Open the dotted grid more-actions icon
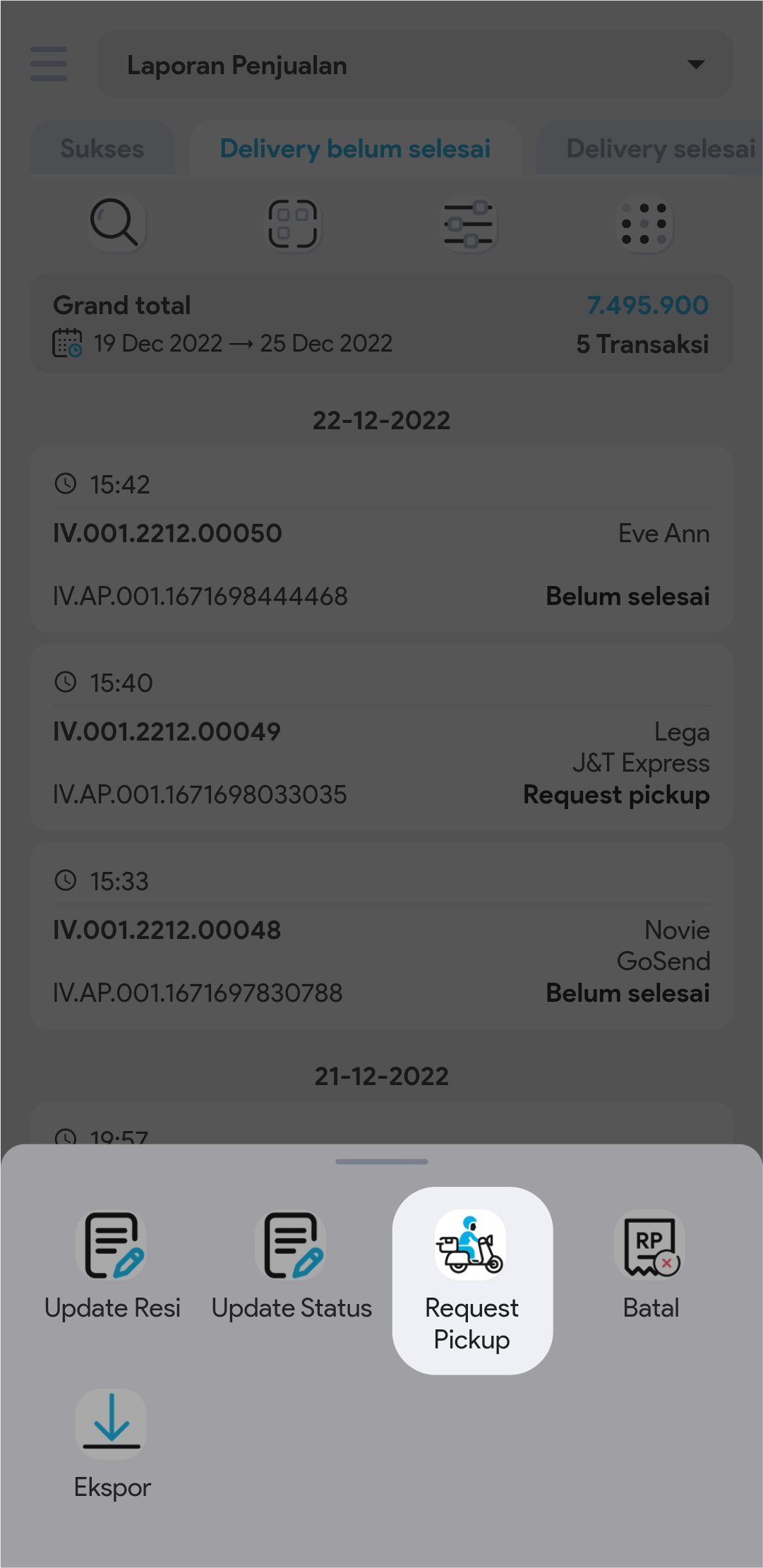This screenshot has height=1568, width=763. click(x=644, y=224)
